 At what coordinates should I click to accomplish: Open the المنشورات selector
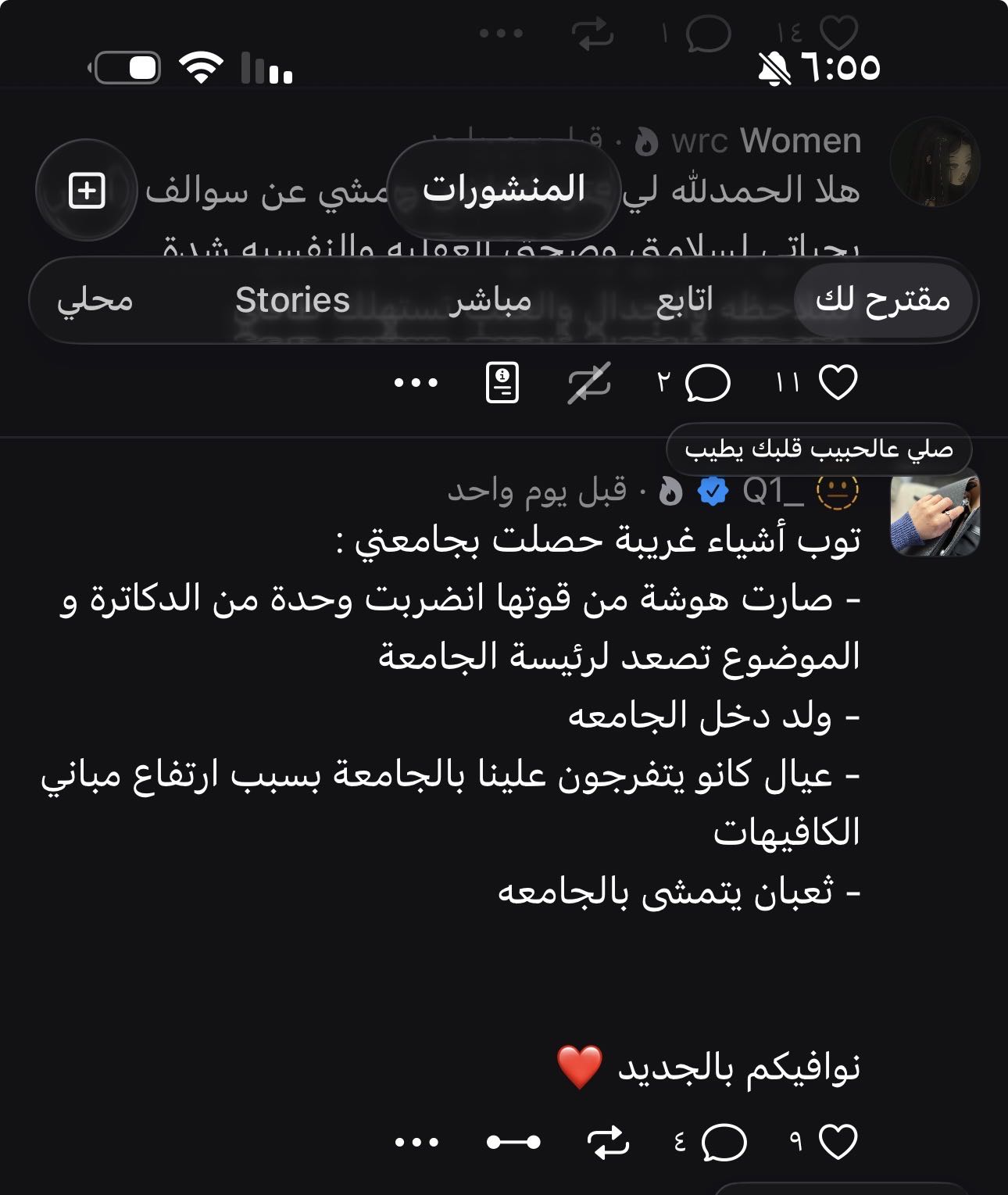[x=504, y=189]
